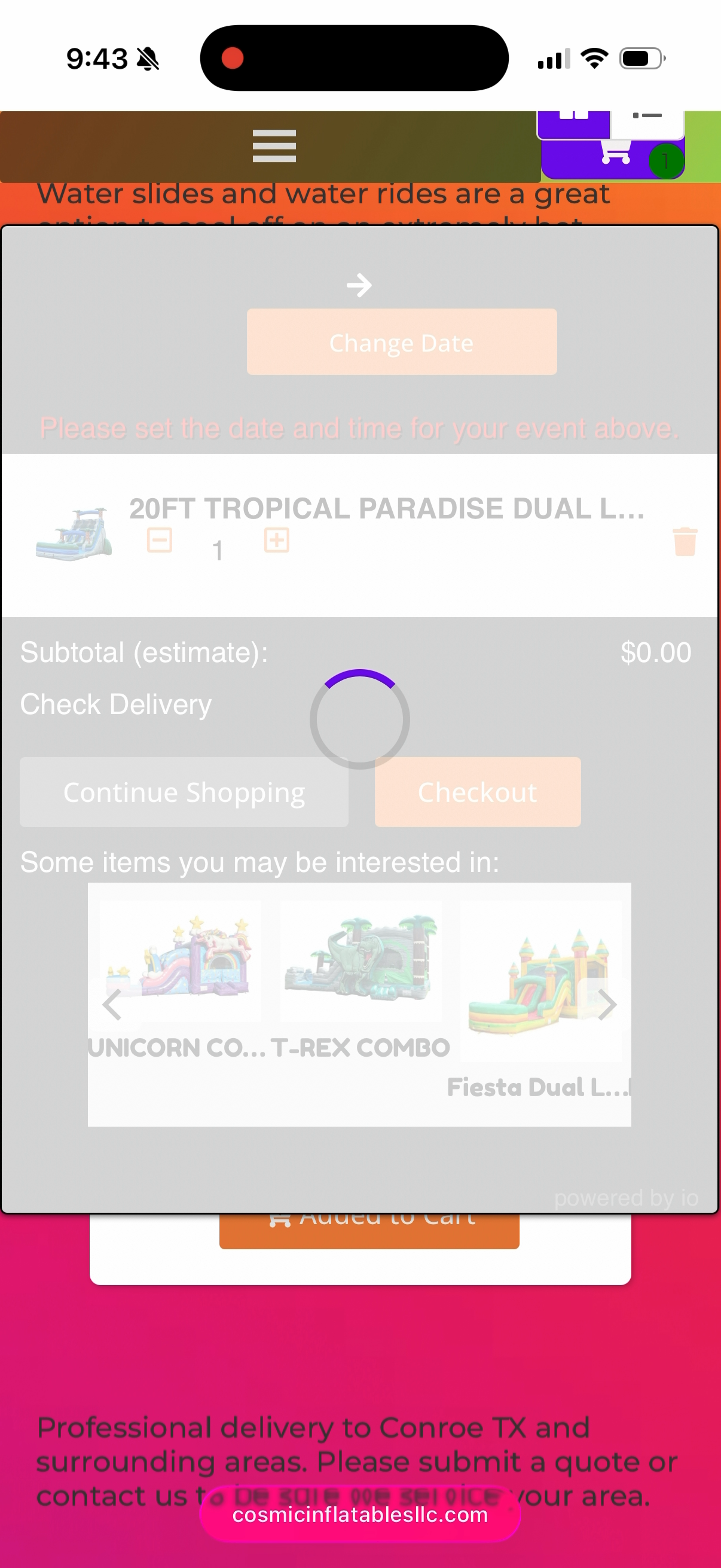Tap the Change Date button

pos(402,342)
